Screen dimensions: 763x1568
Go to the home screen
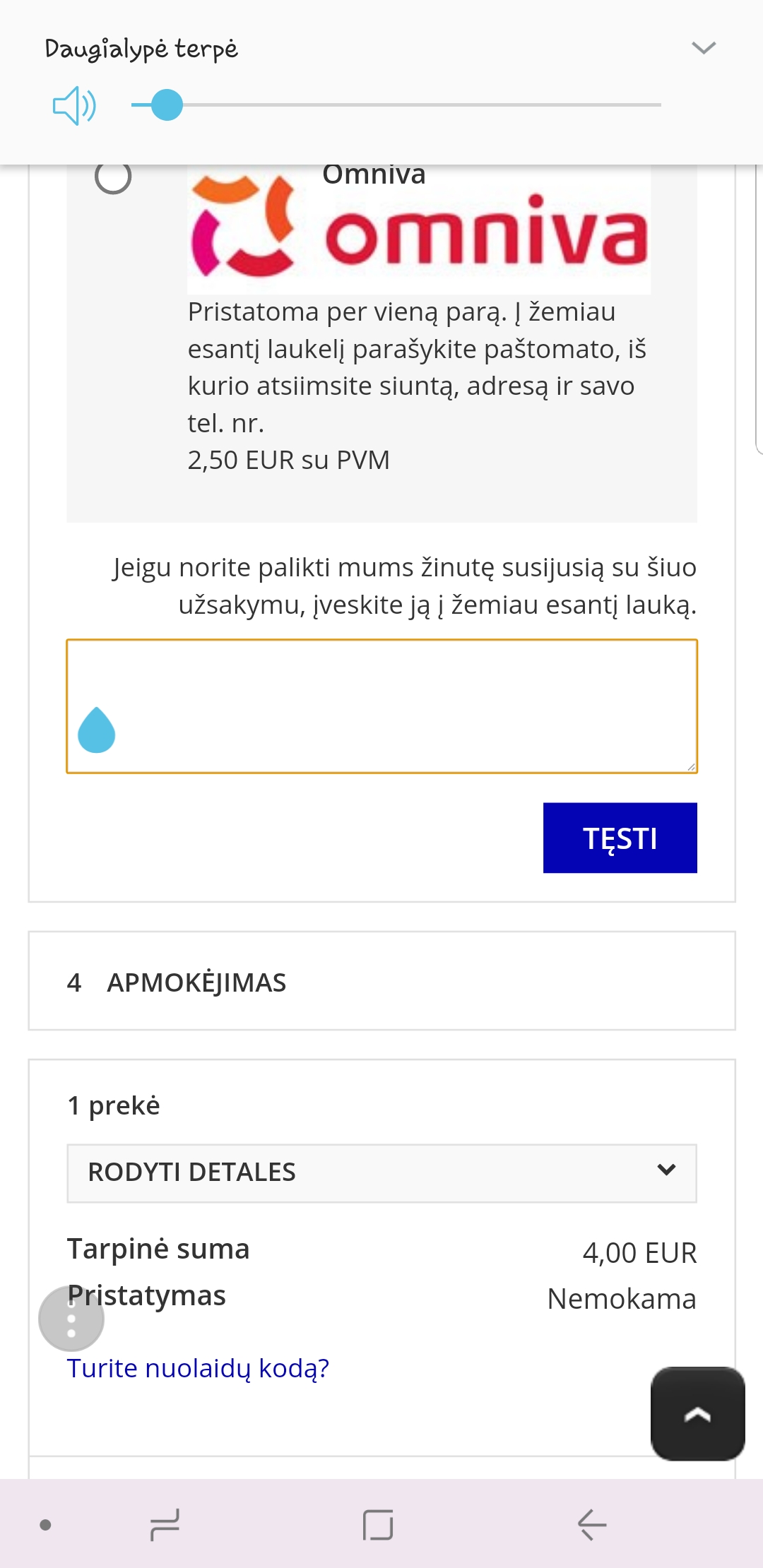(x=378, y=1524)
